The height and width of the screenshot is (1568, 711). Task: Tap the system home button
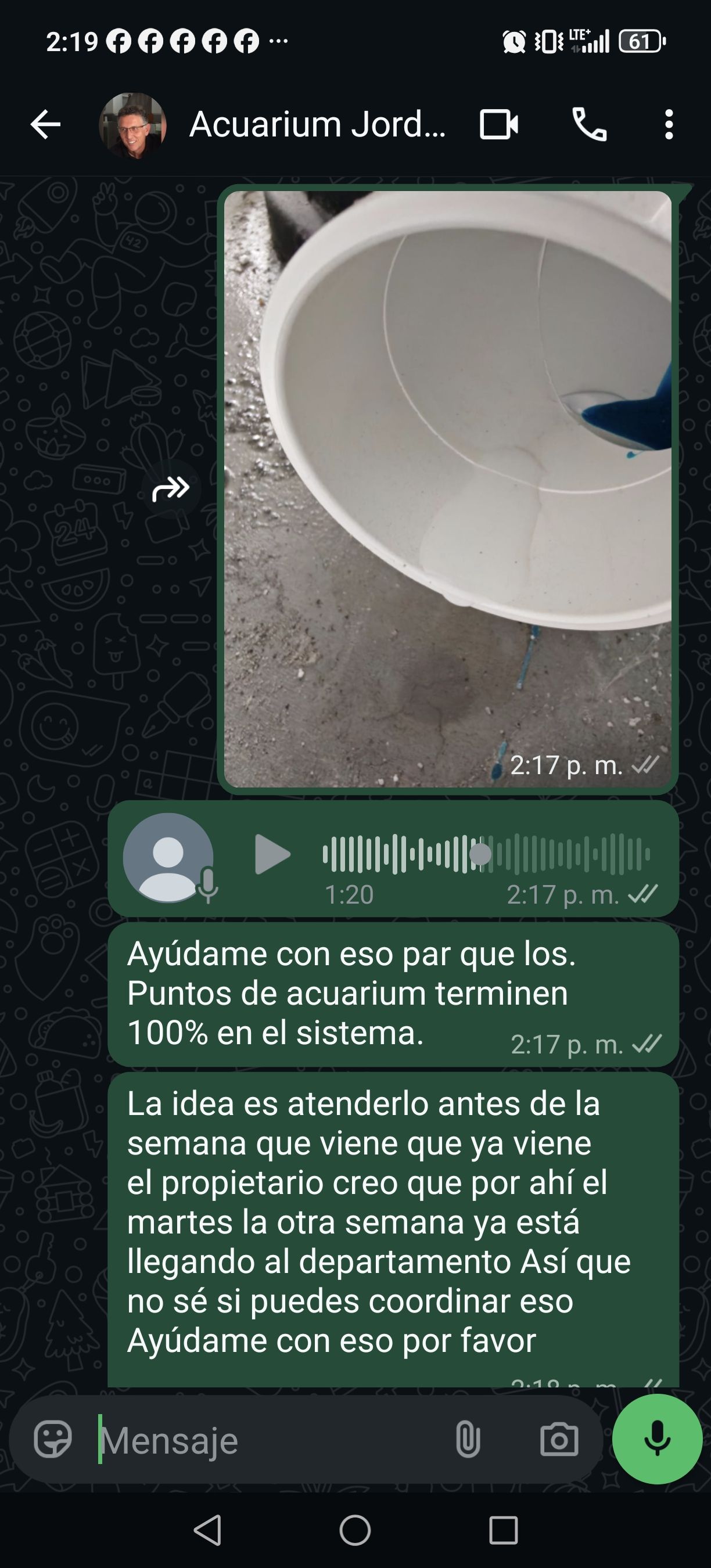coord(355,1530)
